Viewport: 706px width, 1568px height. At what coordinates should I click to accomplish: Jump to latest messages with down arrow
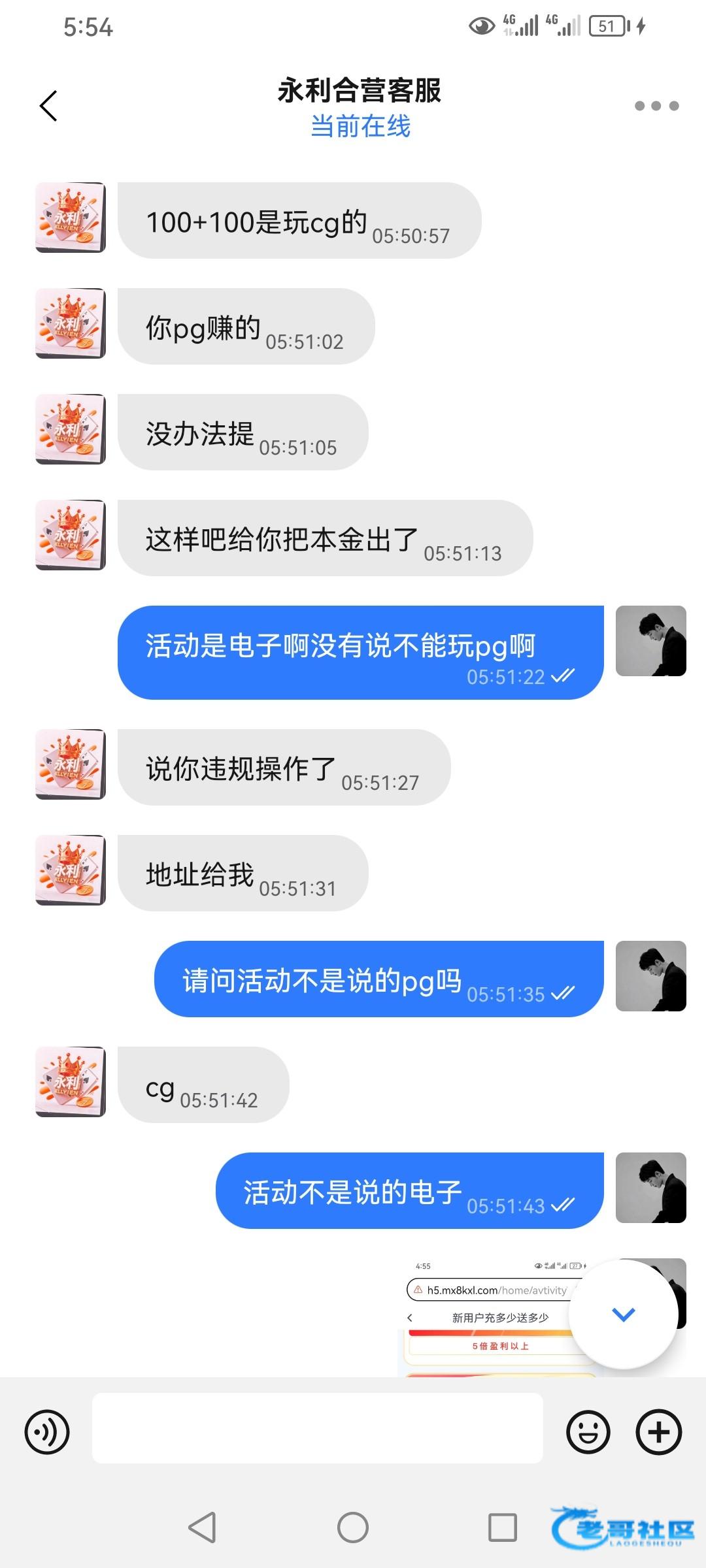click(623, 1315)
